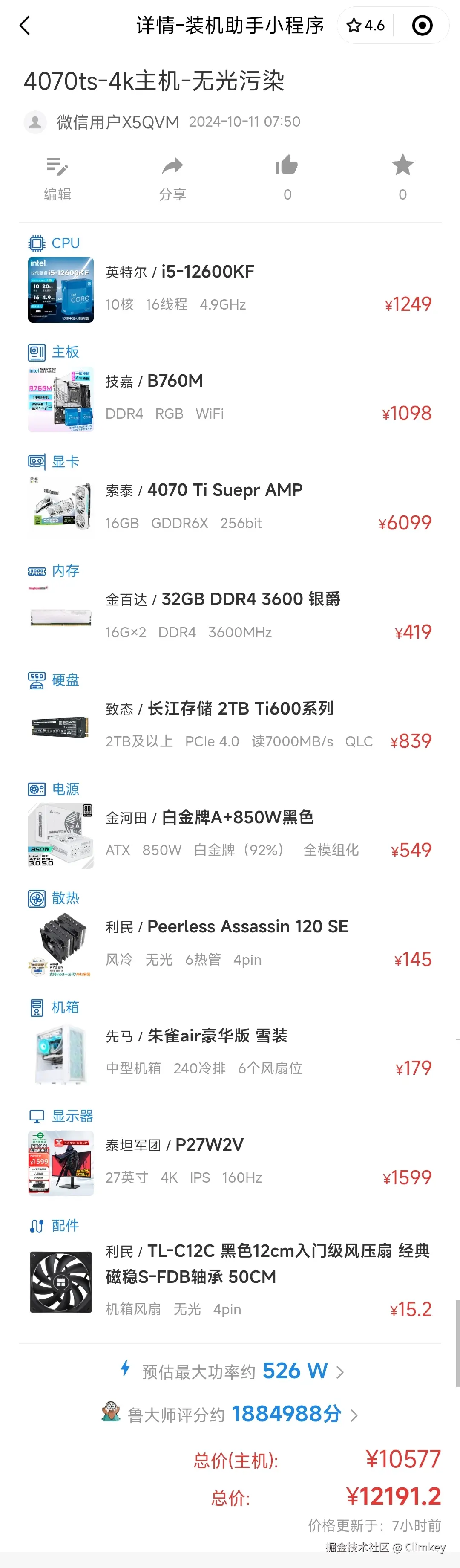Favorite this build with the star
The height and width of the screenshot is (1568, 460).
coord(402,178)
